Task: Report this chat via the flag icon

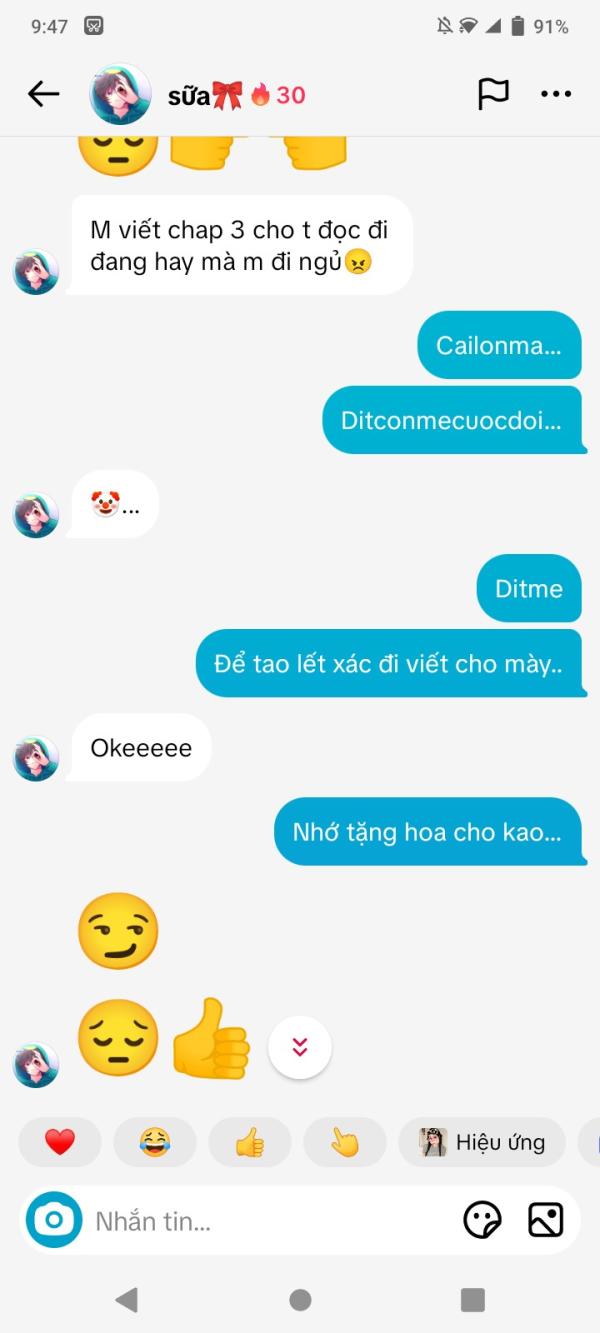Action: pos(493,94)
